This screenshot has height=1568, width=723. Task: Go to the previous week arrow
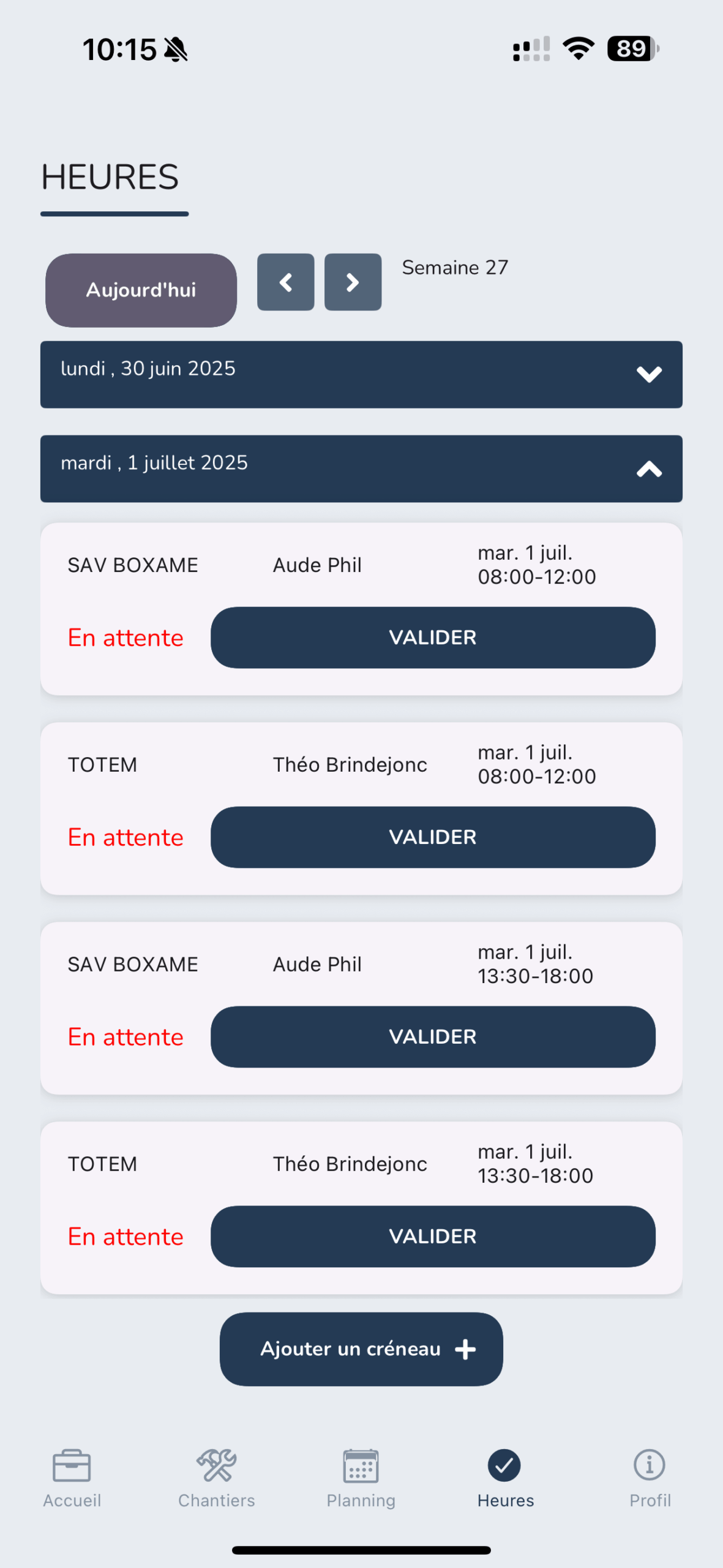click(286, 282)
